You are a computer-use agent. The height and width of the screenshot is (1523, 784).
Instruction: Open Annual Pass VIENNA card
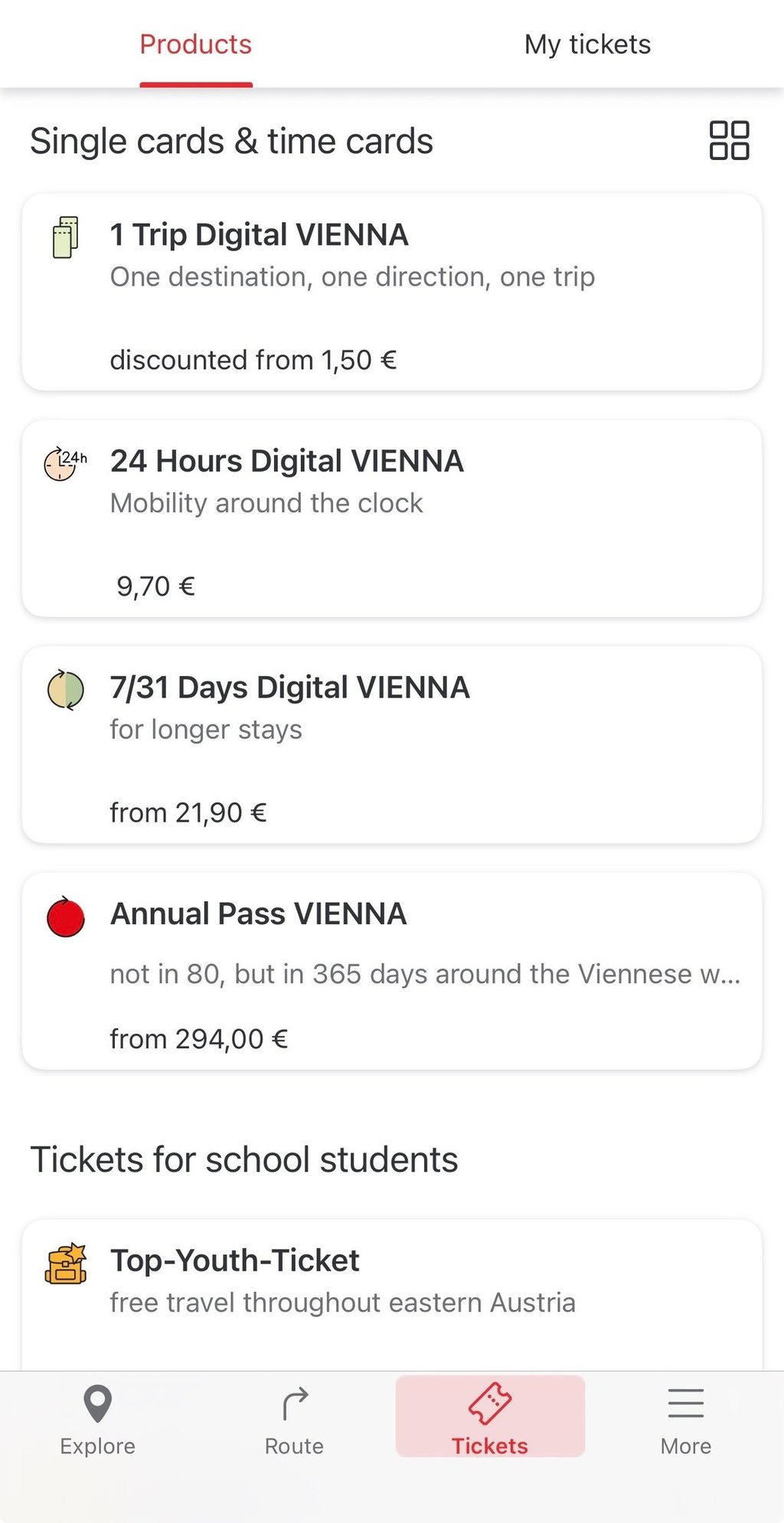pos(392,971)
